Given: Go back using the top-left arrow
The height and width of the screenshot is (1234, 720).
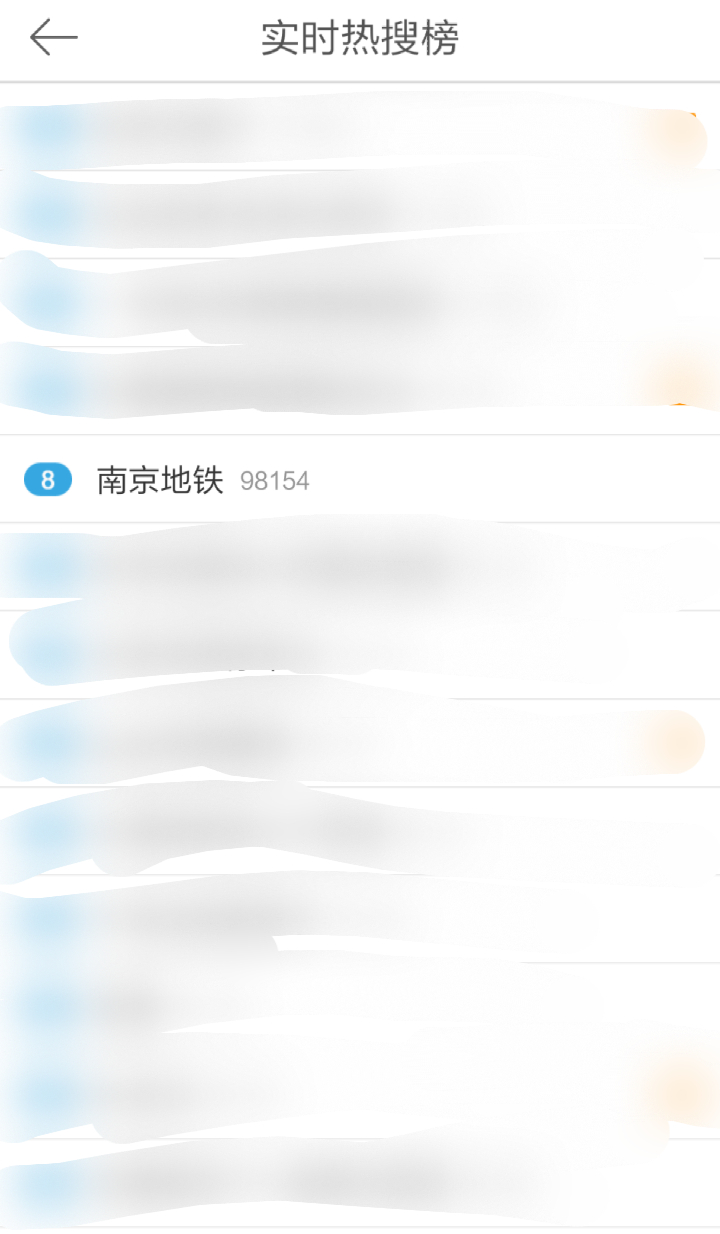Looking at the screenshot, I should [x=53, y=38].
